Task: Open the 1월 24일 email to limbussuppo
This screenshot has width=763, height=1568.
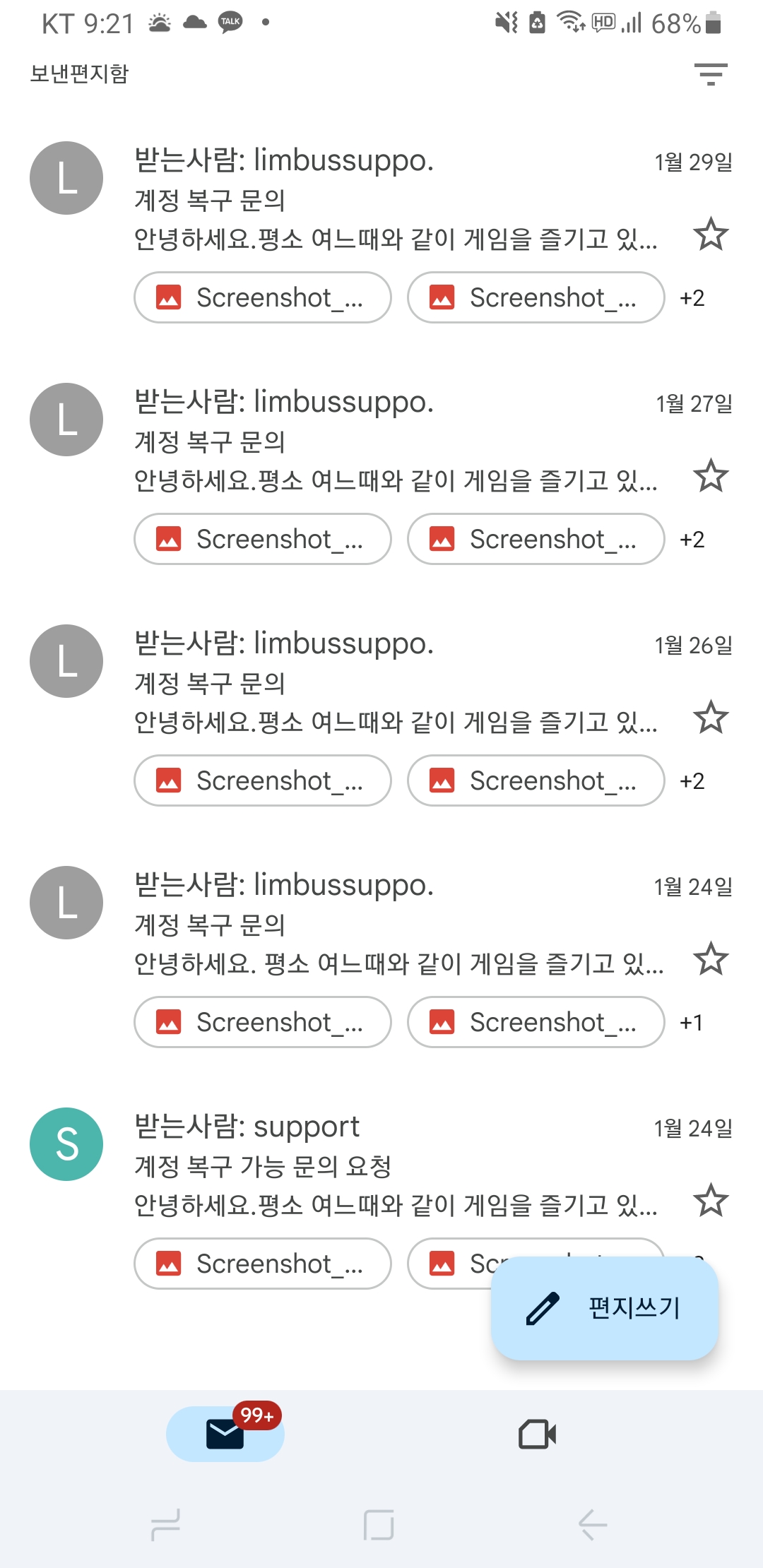Action: (x=396, y=925)
